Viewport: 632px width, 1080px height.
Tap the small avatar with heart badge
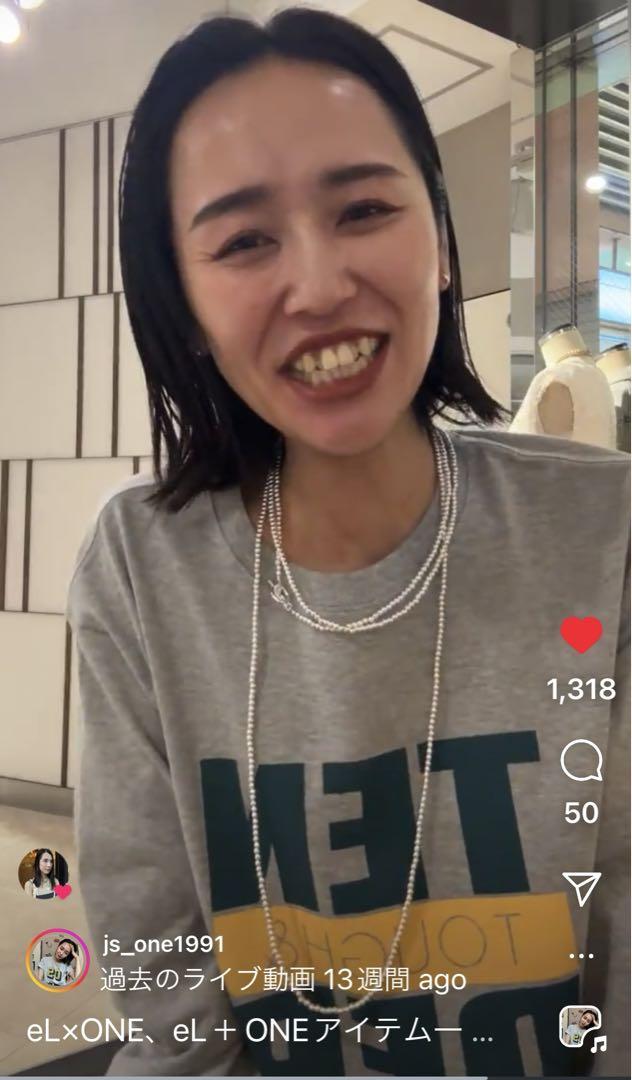(x=44, y=873)
